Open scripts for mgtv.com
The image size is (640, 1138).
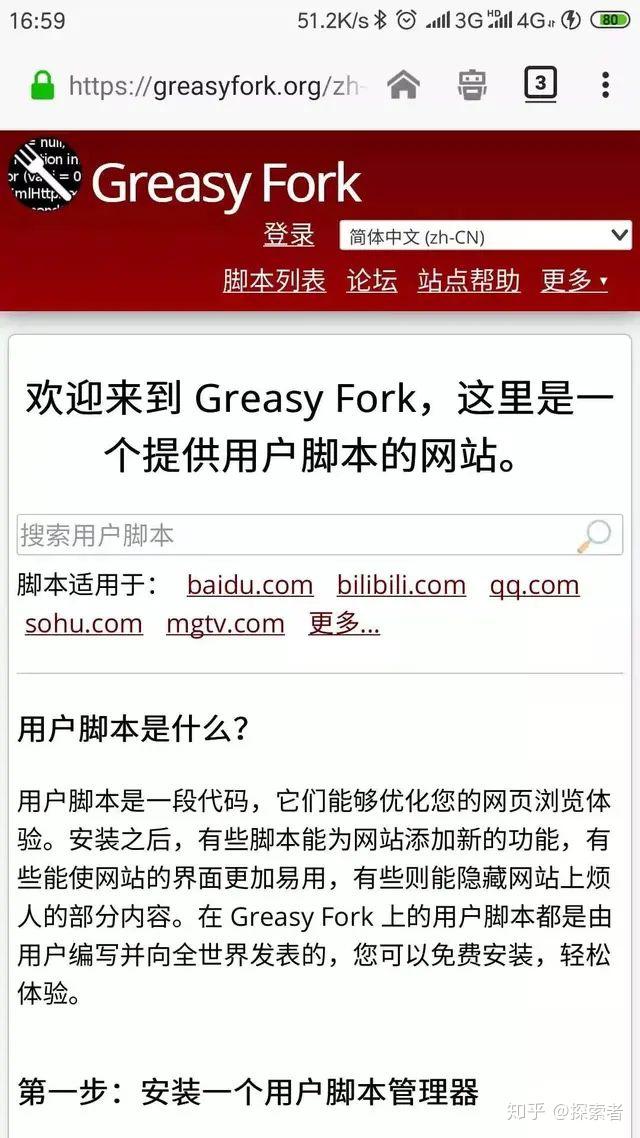[x=225, y=624]
